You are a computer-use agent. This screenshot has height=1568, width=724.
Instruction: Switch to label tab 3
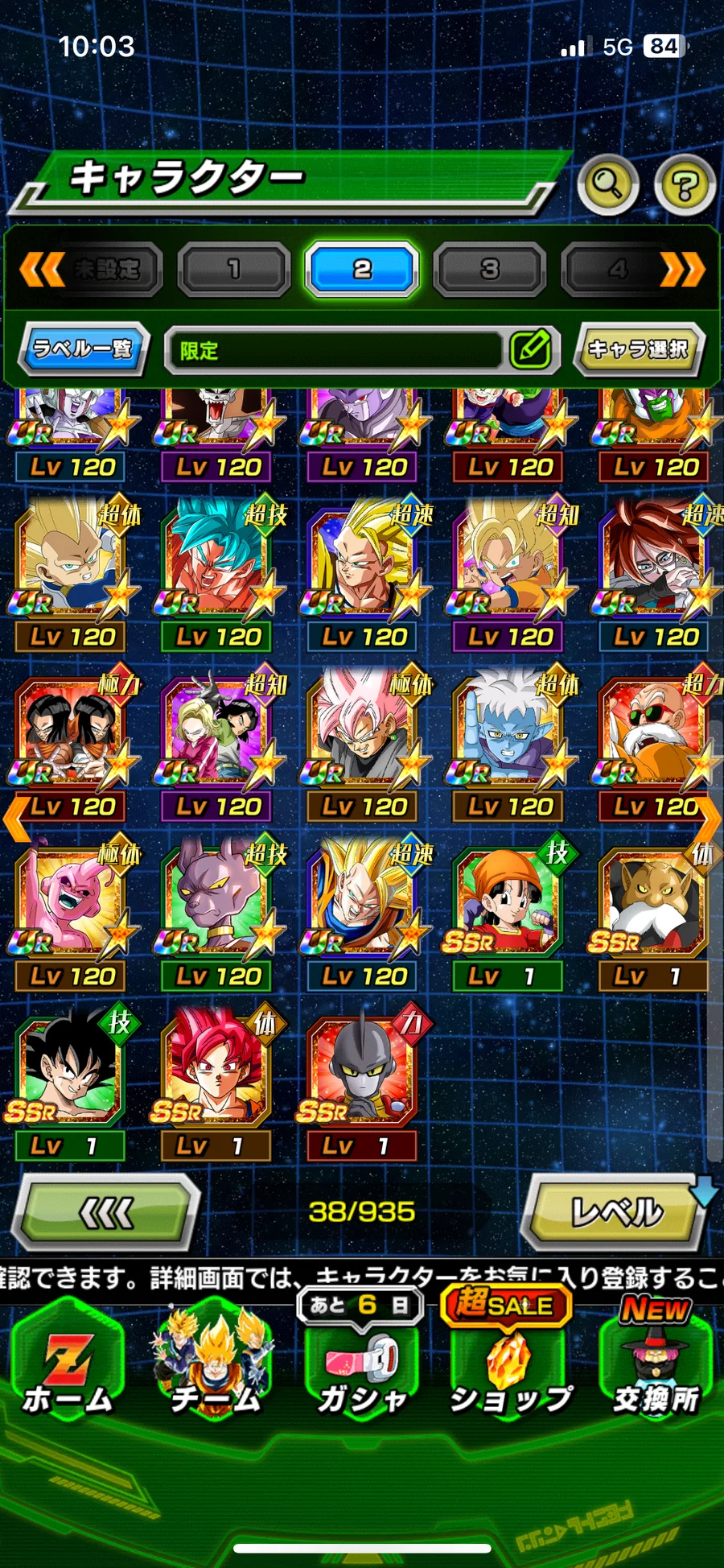click(x=489, y=269)
